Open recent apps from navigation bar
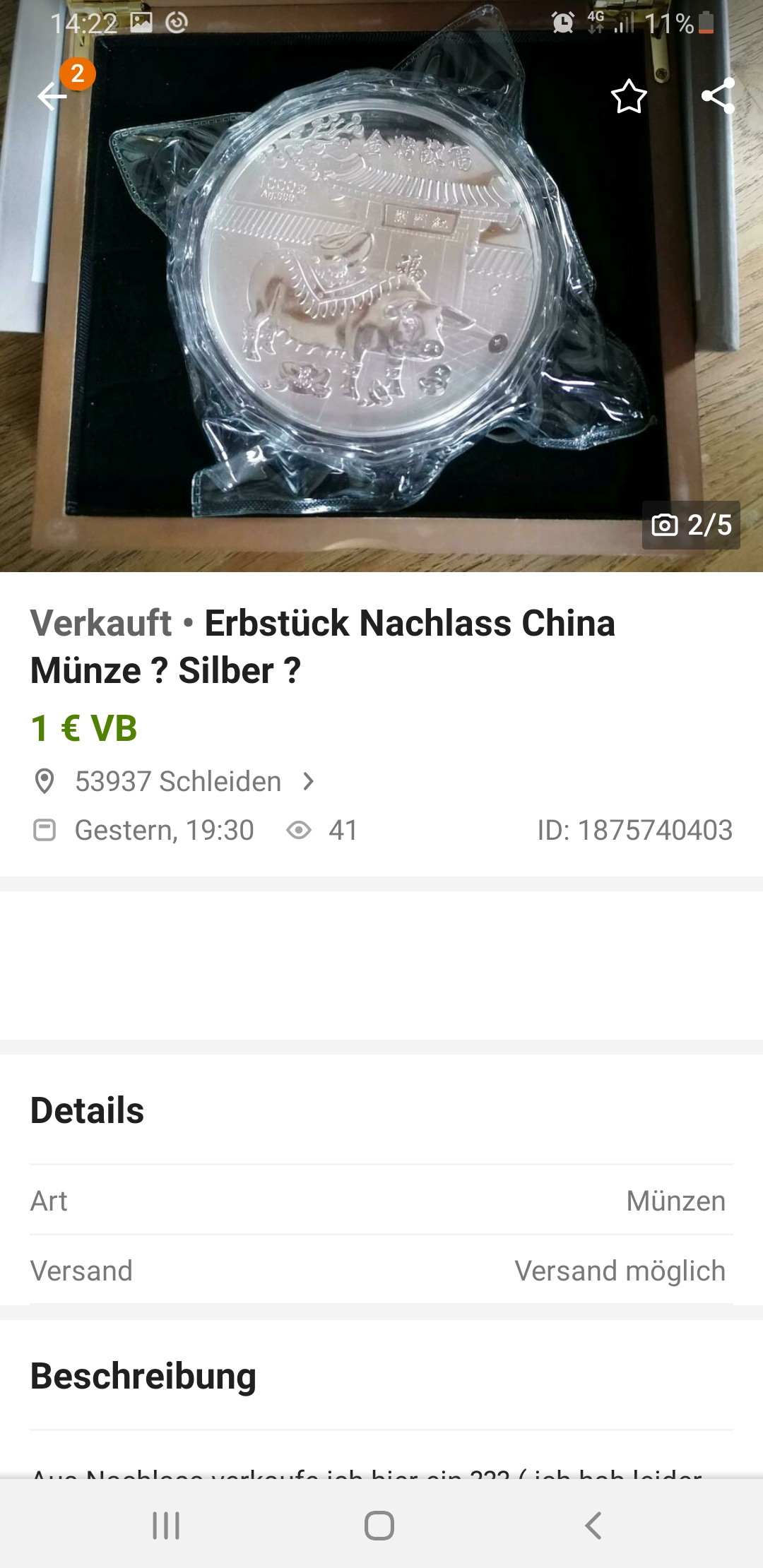This screenshot has height=1568, width=763. pos(167,1525)
